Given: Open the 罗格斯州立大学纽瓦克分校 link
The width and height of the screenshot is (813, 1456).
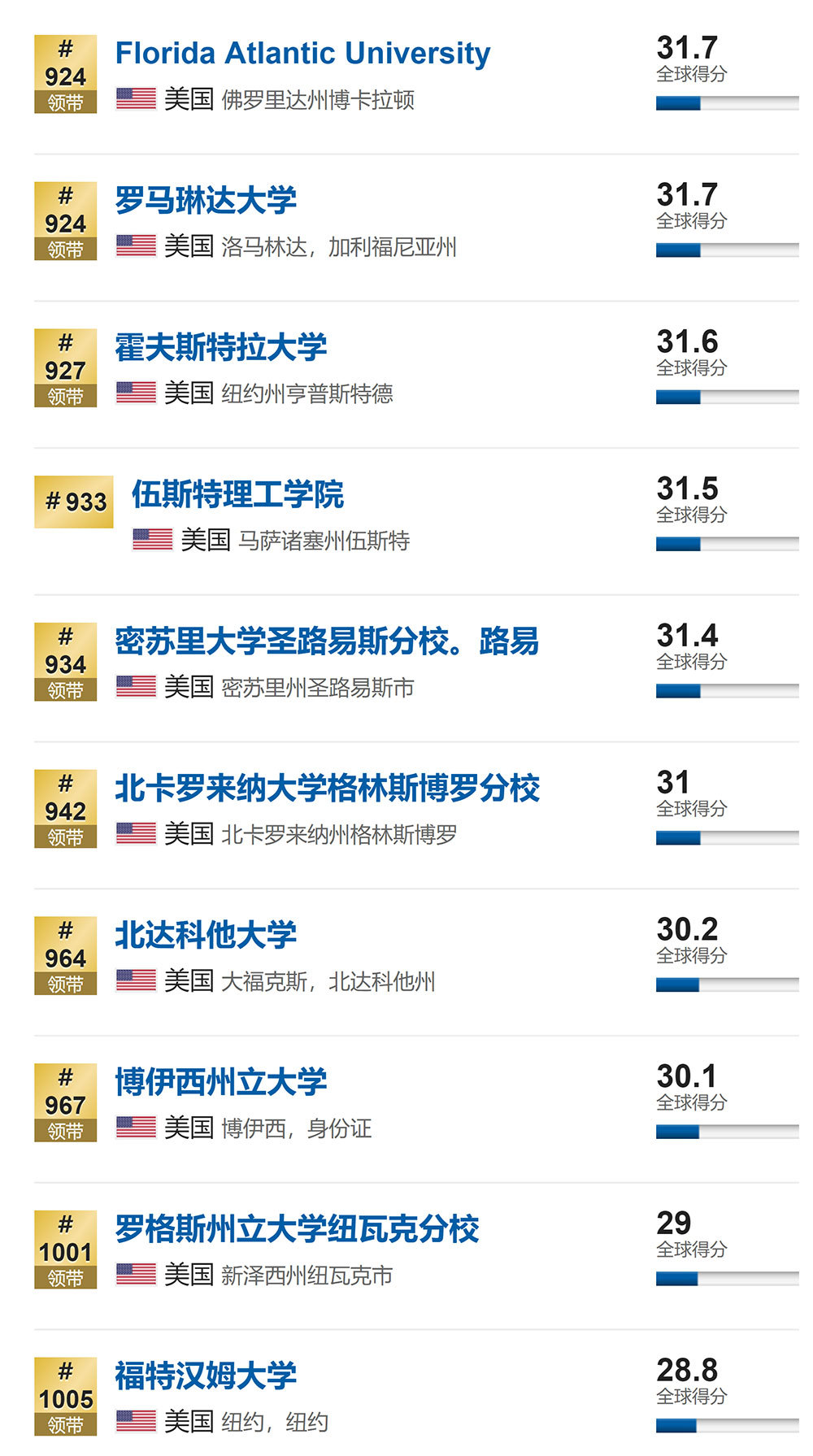Looking at the screenshot, I should (297, 1229).
